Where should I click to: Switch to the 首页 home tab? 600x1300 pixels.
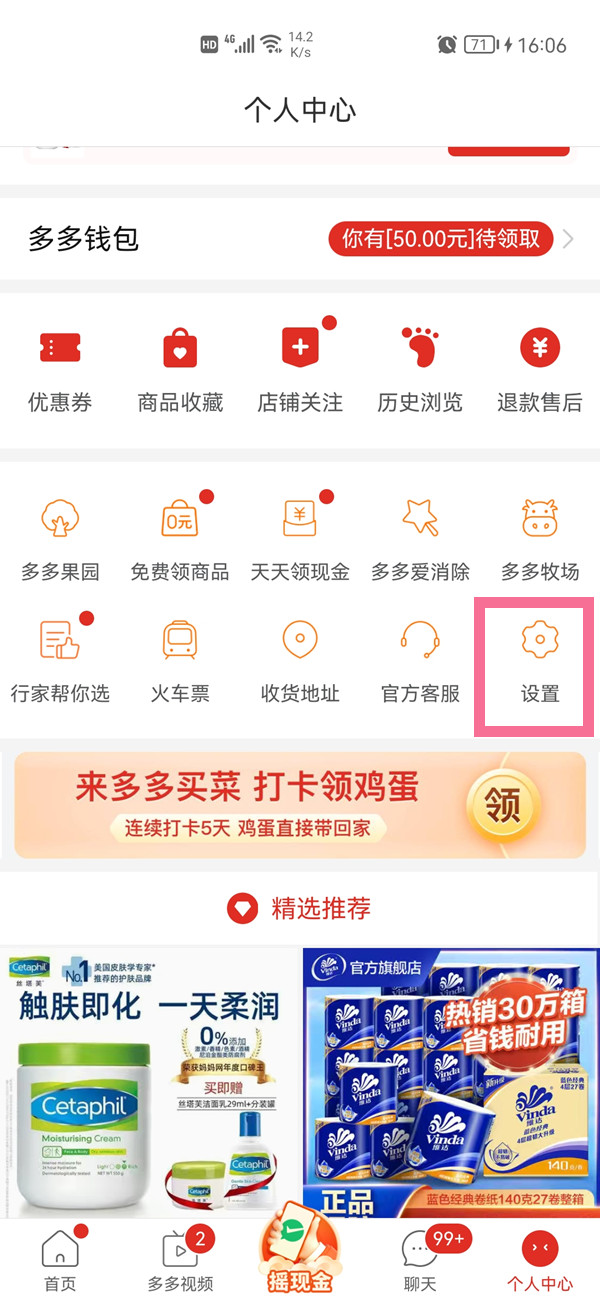click(60, 1258)
